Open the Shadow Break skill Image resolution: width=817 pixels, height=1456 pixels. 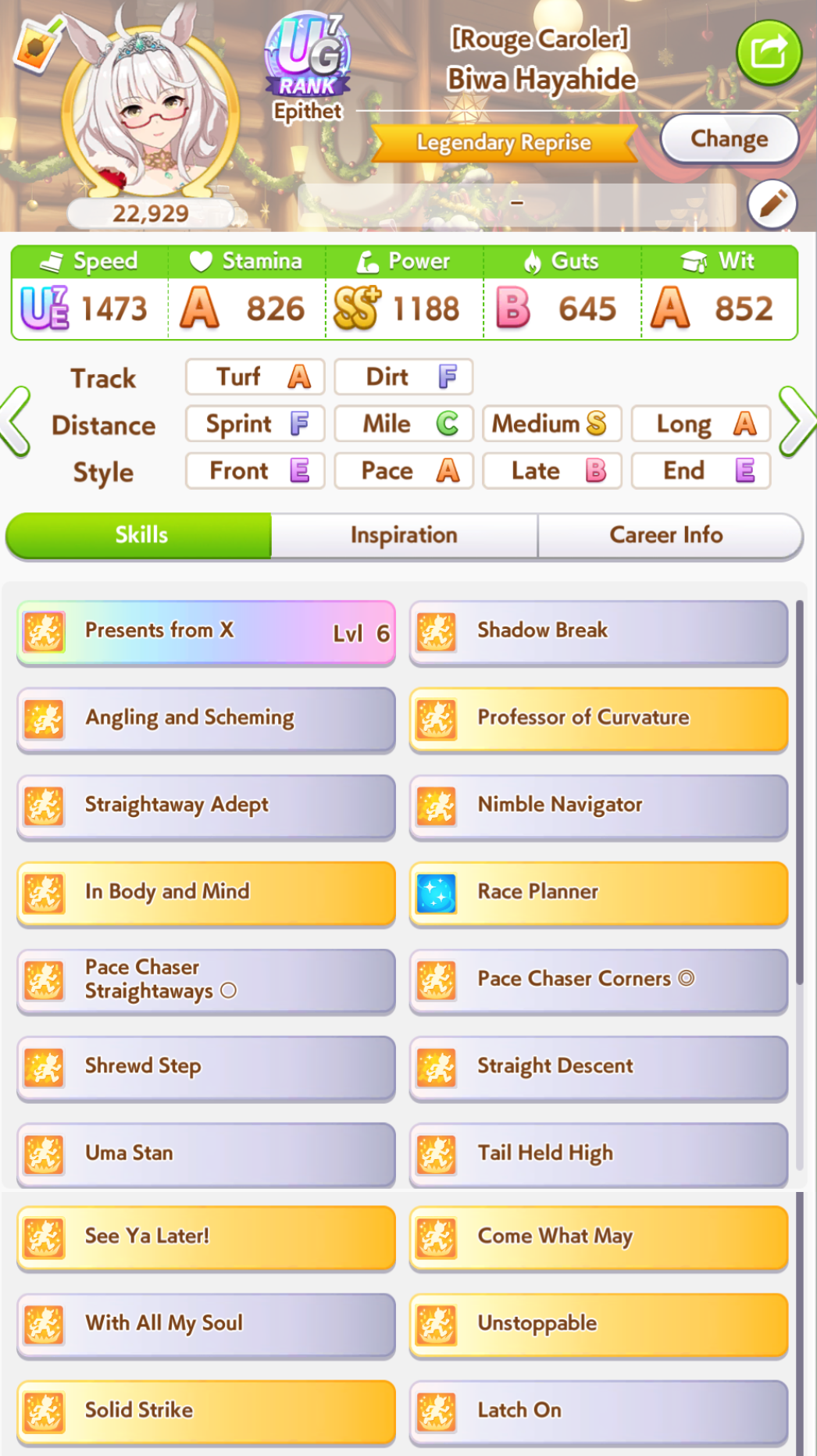tap(598, 632)
